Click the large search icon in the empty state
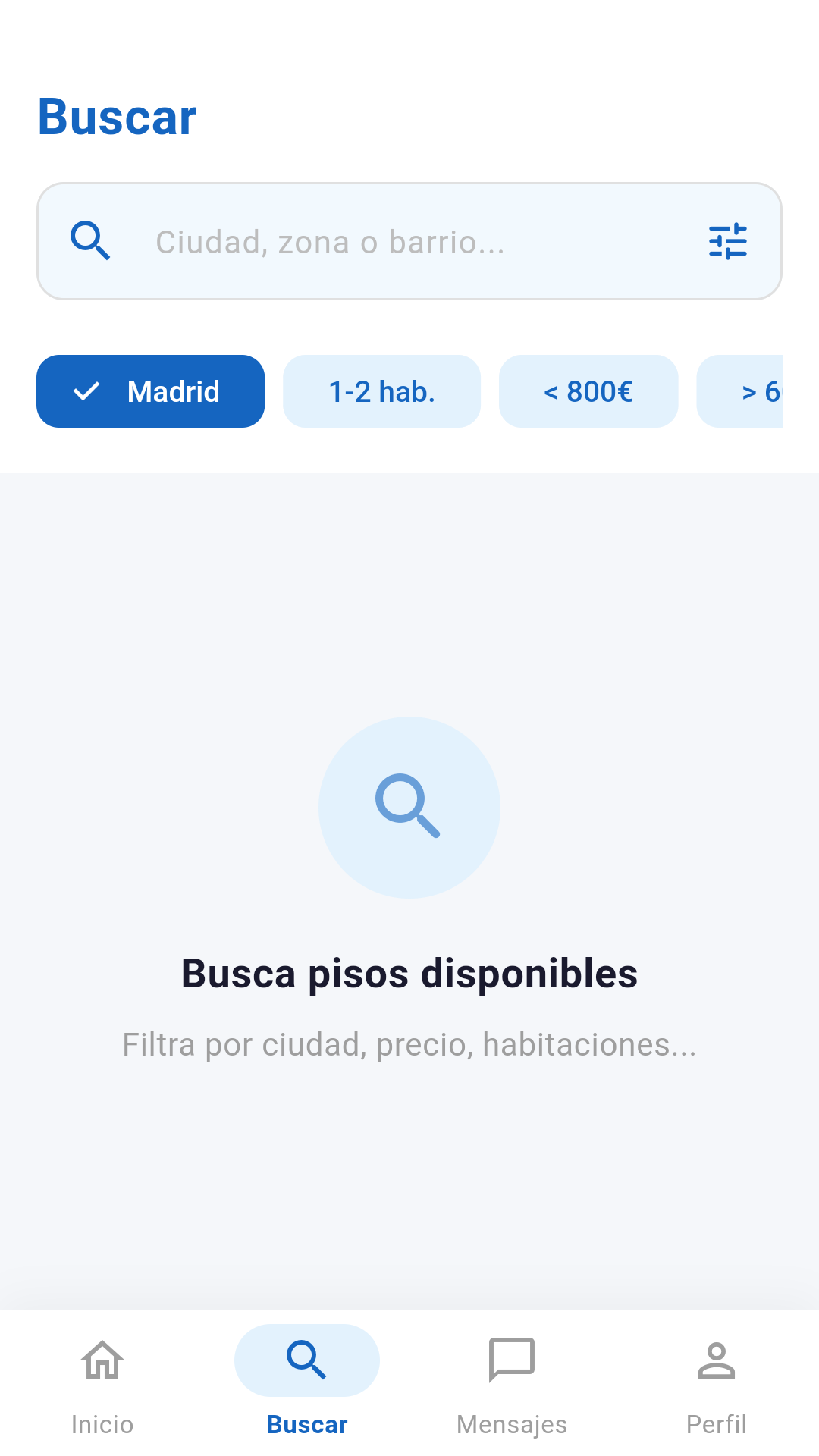The image size is (819, 1456). [x=409, y=806]
